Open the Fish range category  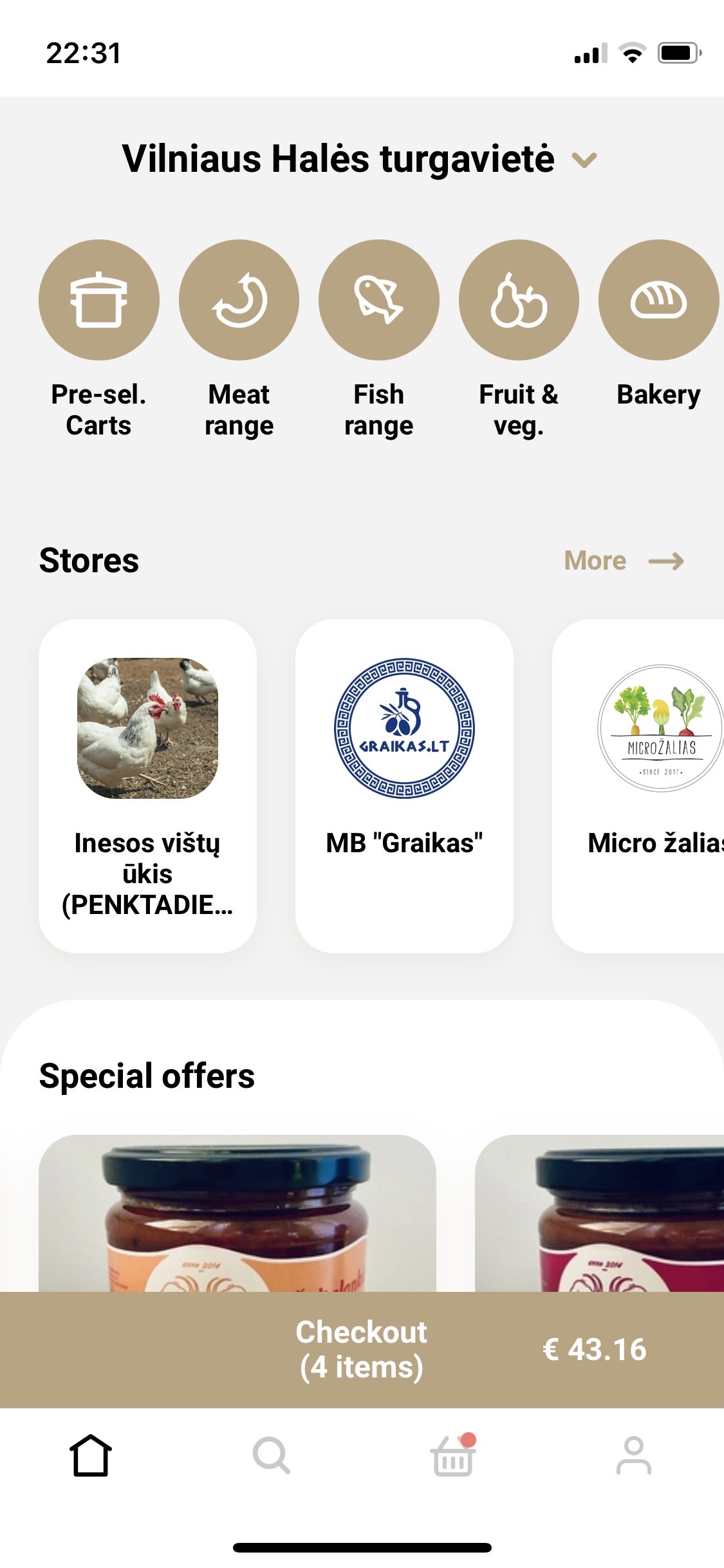(378, 301)
